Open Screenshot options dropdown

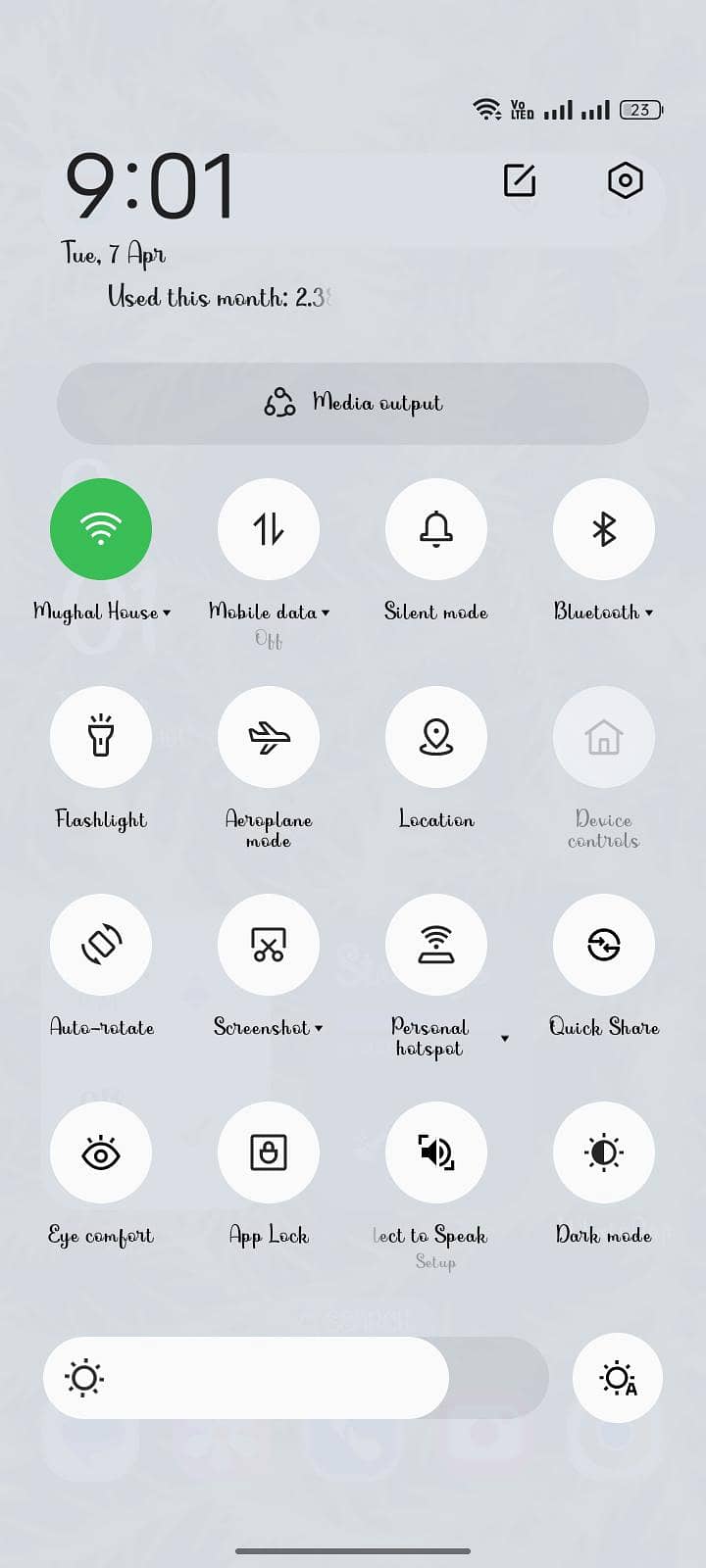[x=318, y=1029]
